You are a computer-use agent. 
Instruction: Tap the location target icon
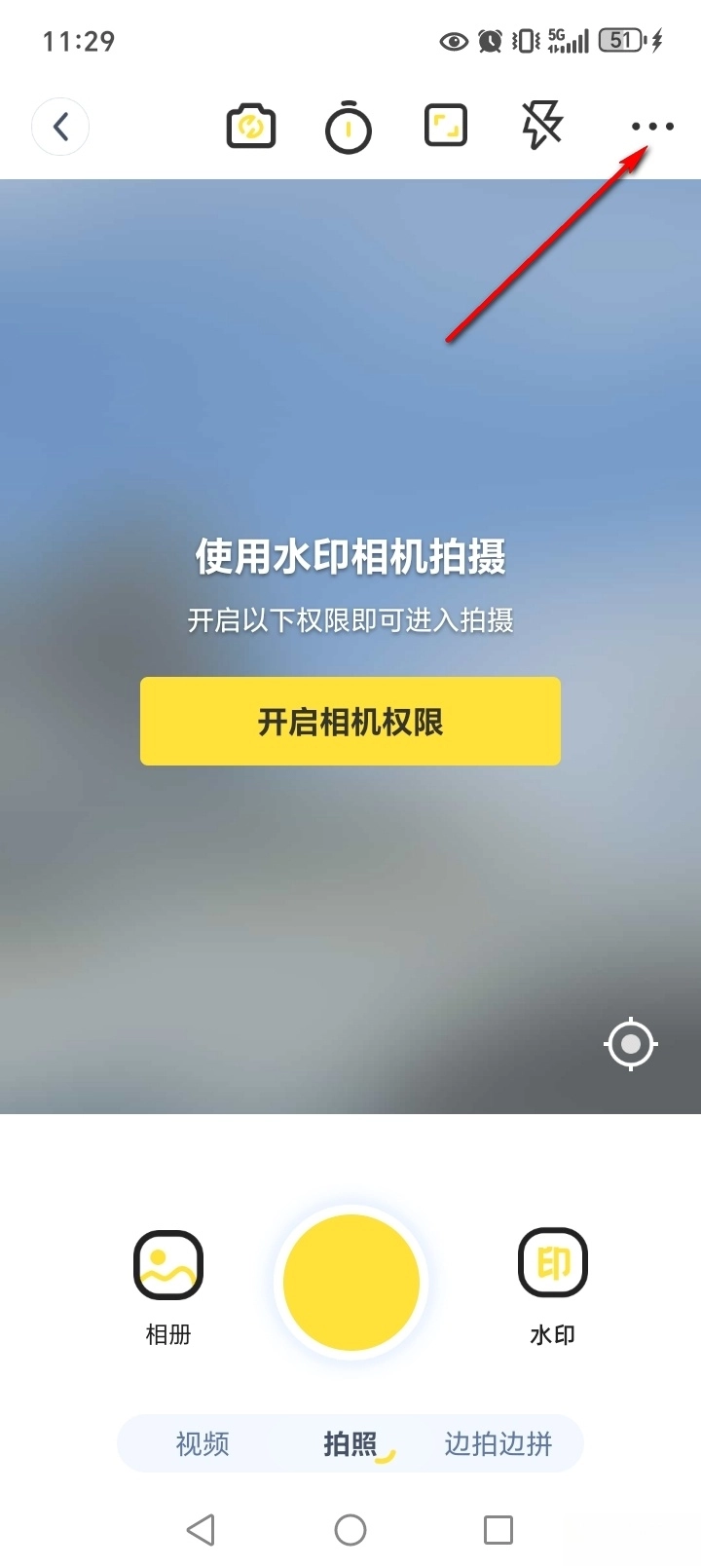coord(630,1044)
